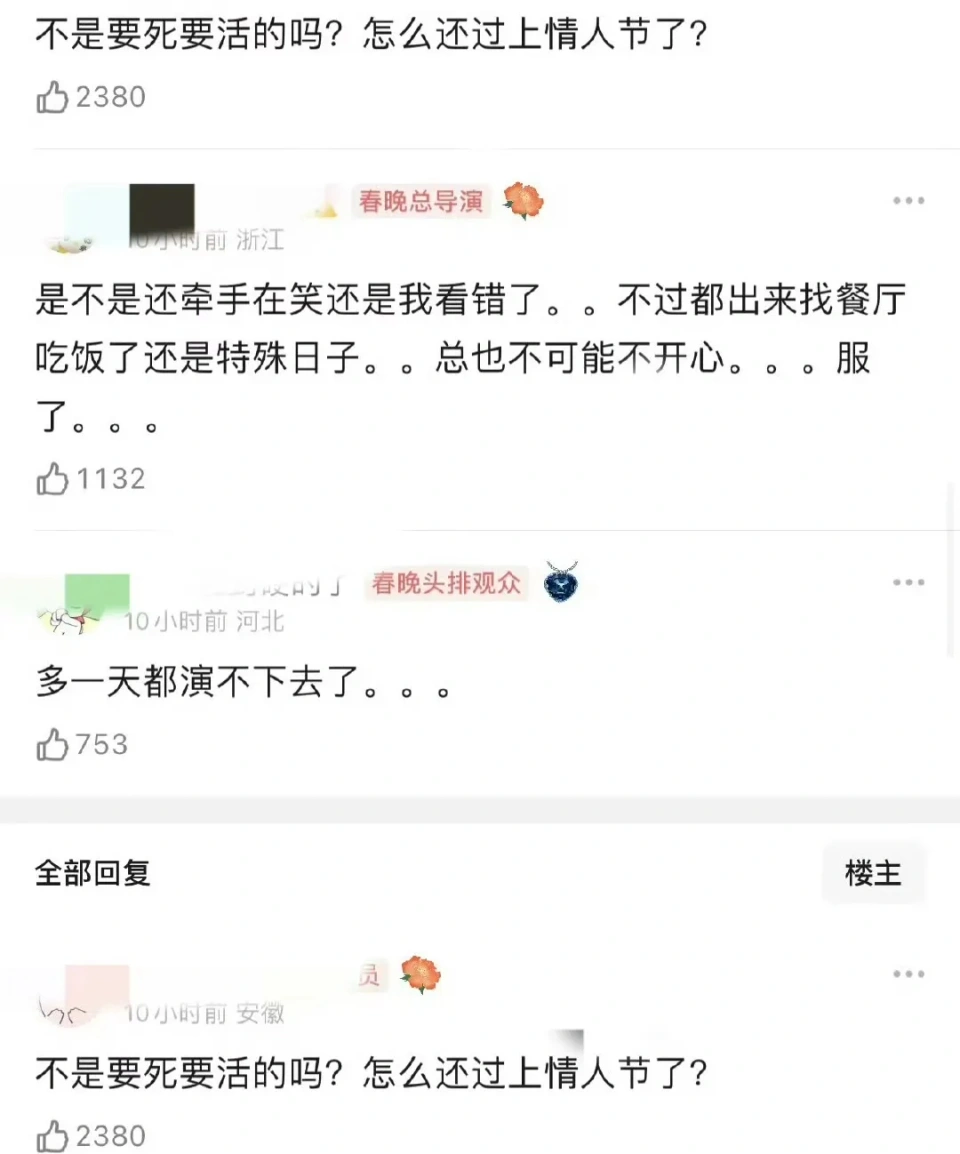
Task: Like the comment 多一天都演不下去了
Action: pyautogui.click(x=52, y=745)
